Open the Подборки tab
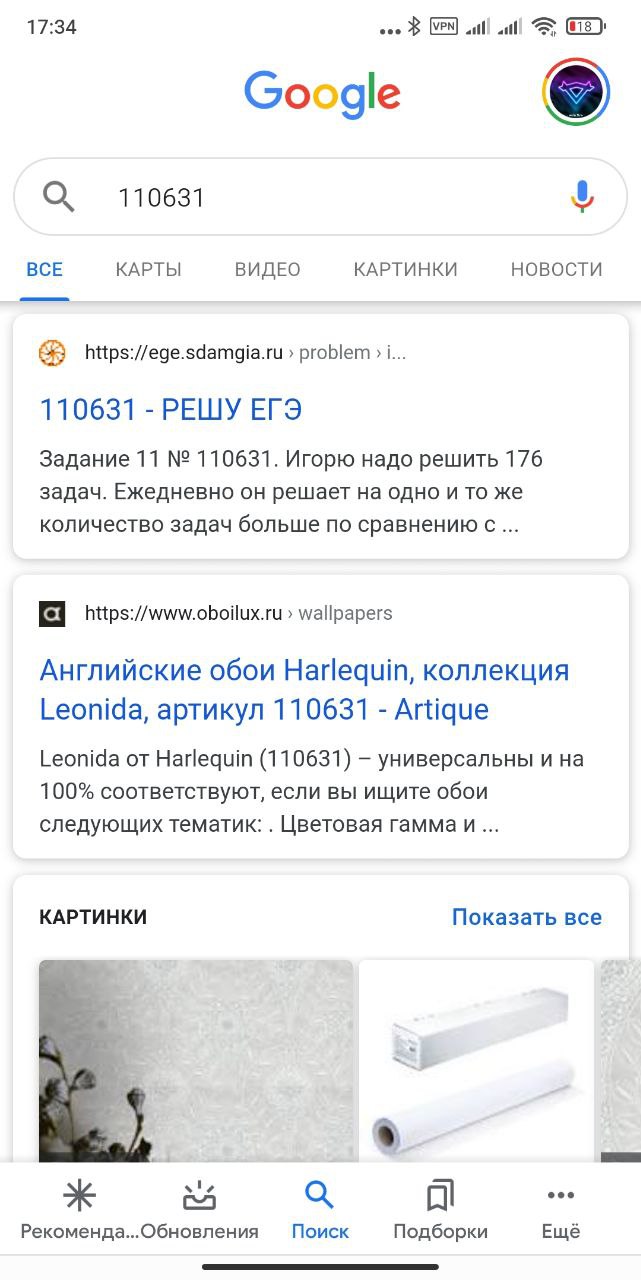 coord(440,1212)
